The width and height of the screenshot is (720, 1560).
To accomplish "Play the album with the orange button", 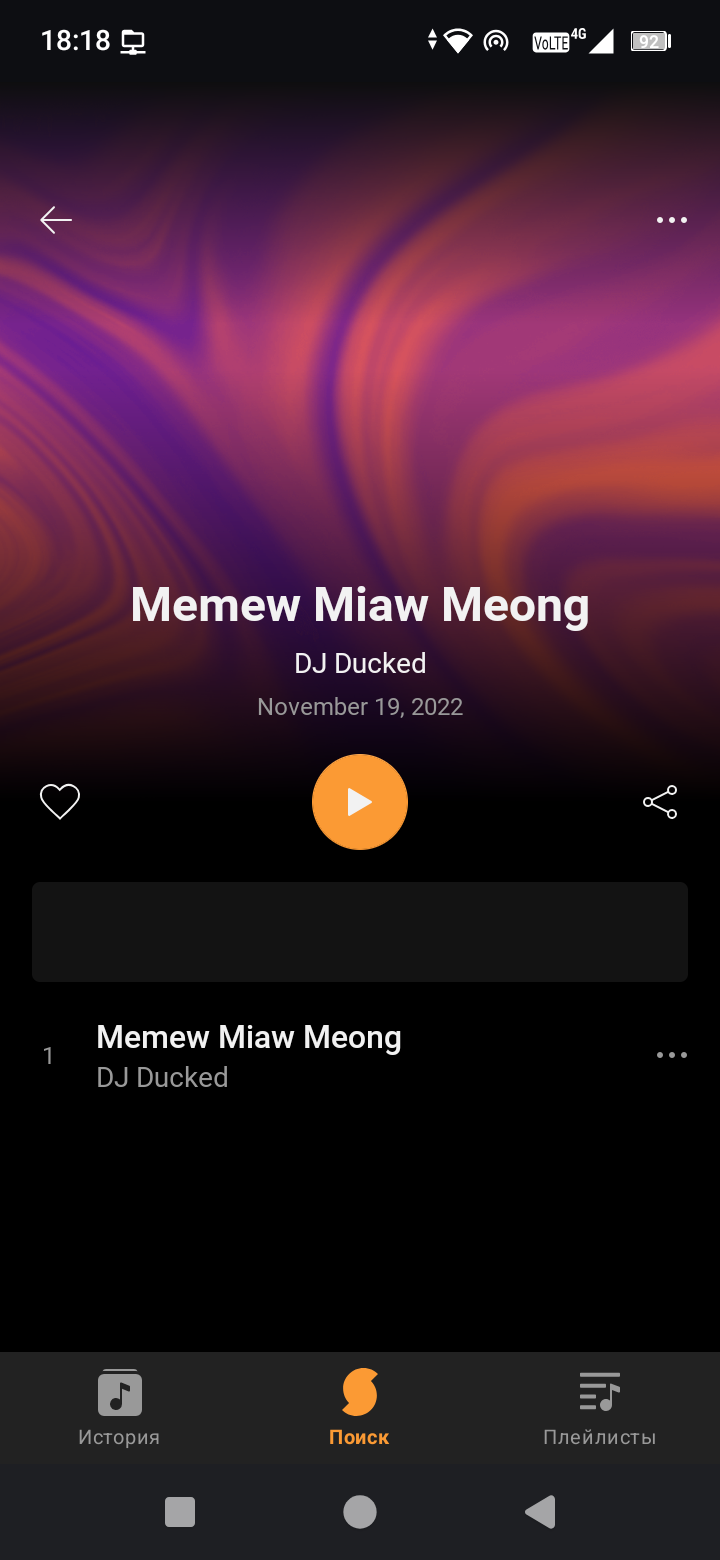I will tap(360, 802).
